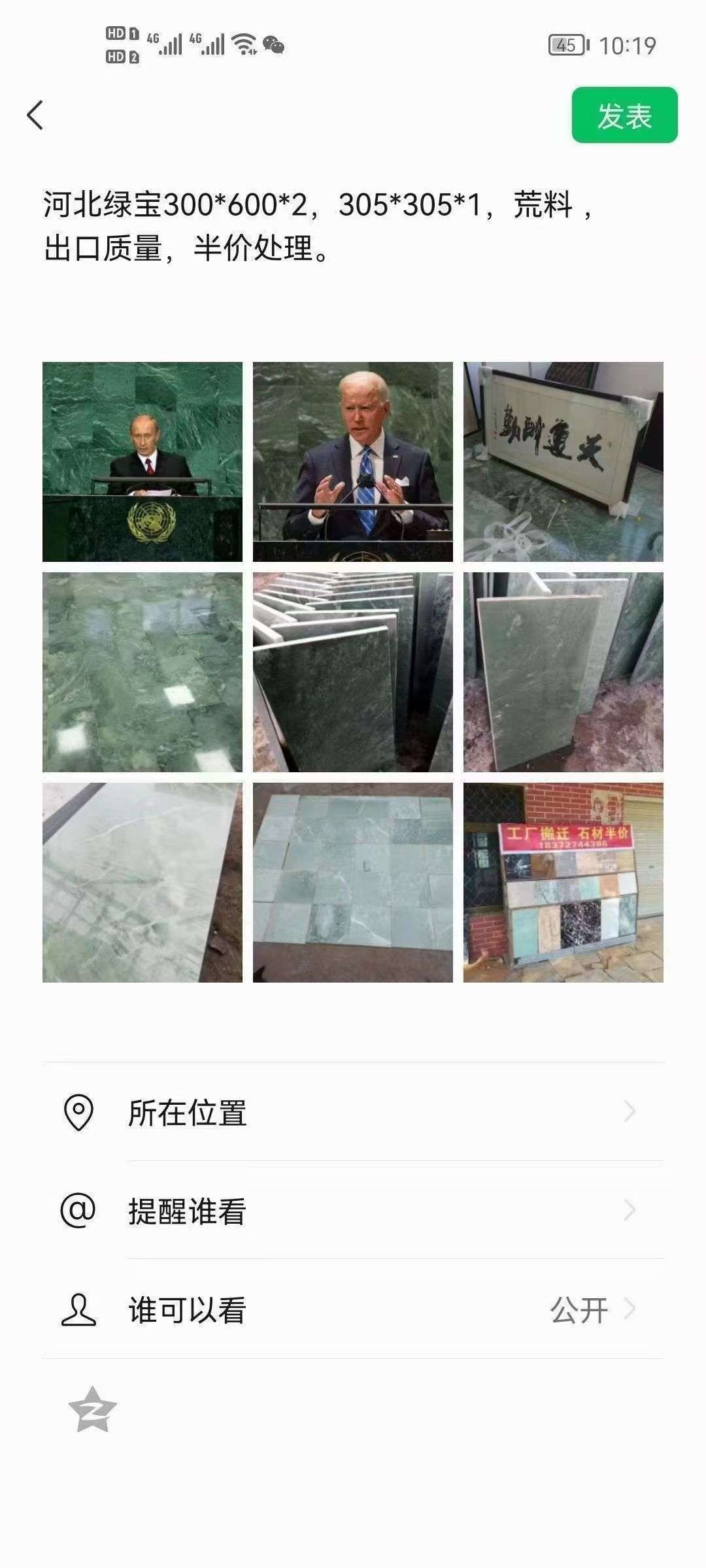Open the single leaning slab photo
Viewport: 706px width, 1568px height.
[x=563, y=672]
